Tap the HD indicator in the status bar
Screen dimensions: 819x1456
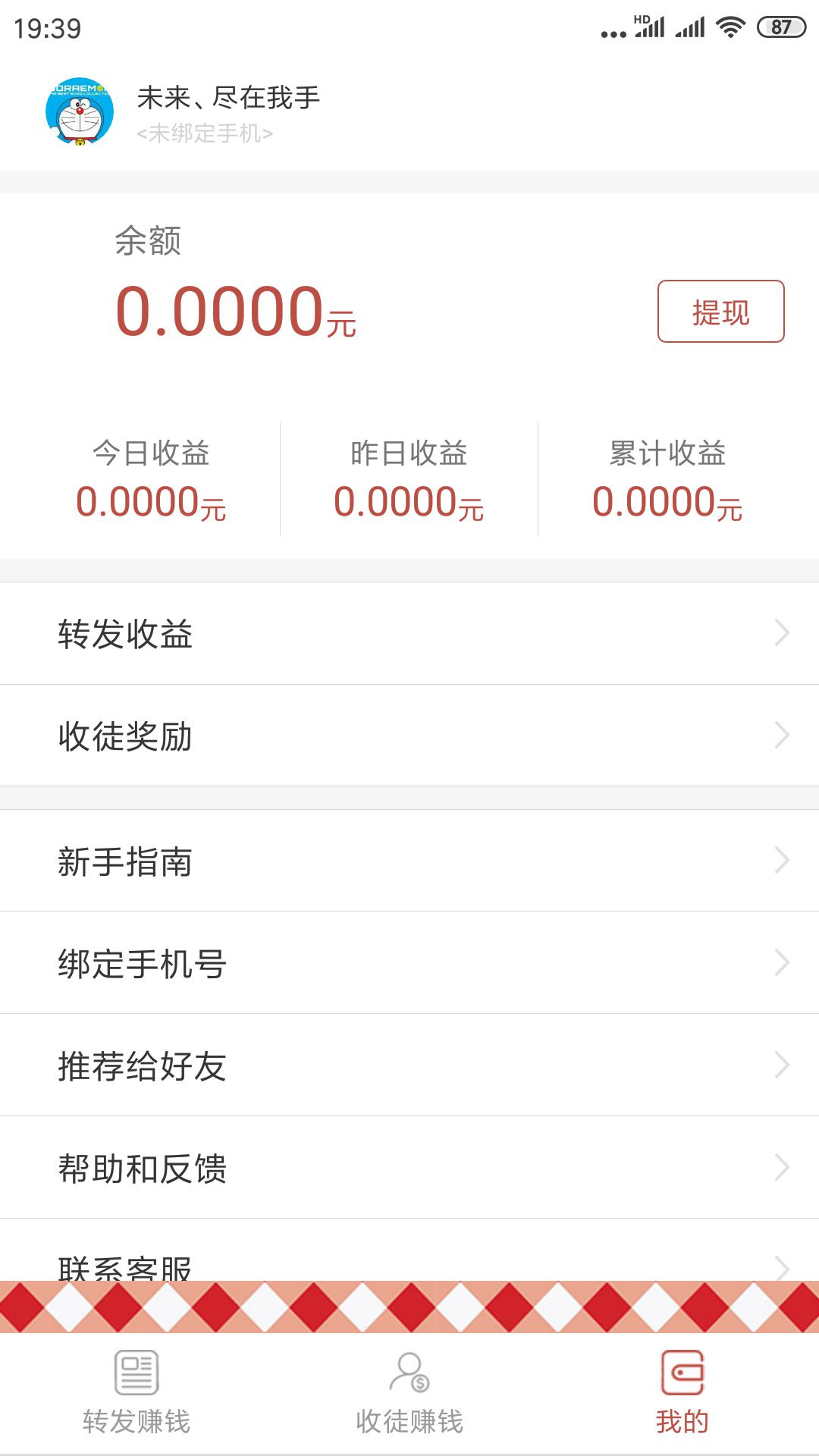tap(641, 19)
